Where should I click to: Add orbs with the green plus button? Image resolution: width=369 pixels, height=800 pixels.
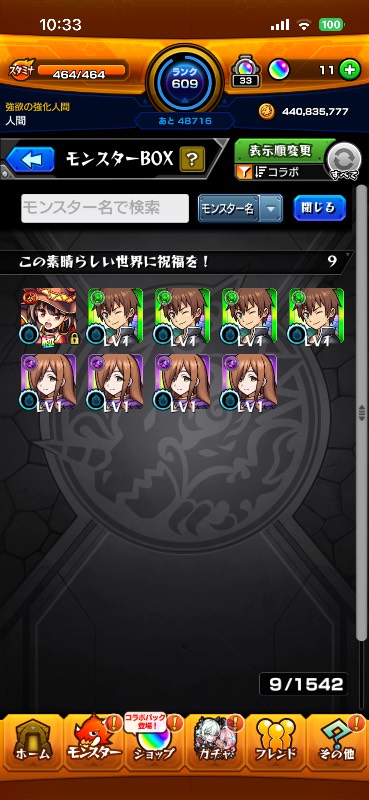pos(350,70)
